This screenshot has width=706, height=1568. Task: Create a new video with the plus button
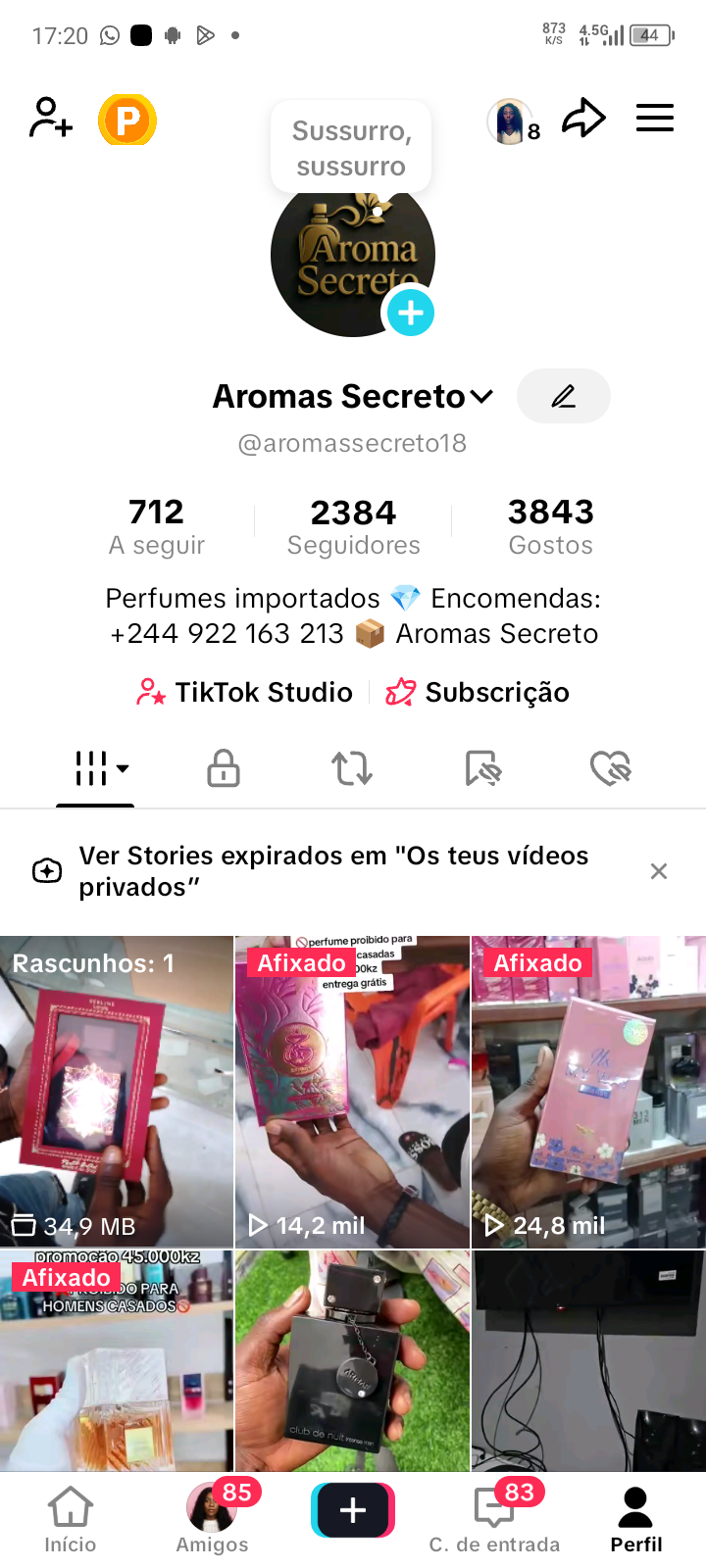point(353,1510)
